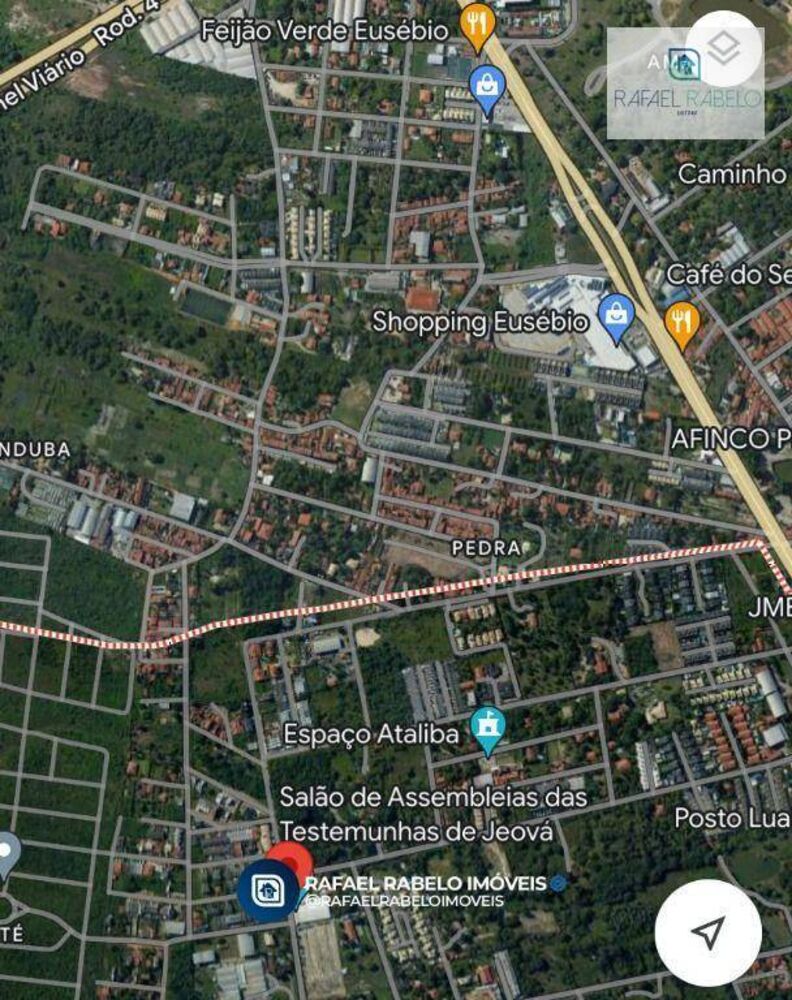
Task: Center map on my location
Action: tap(708, 933)
